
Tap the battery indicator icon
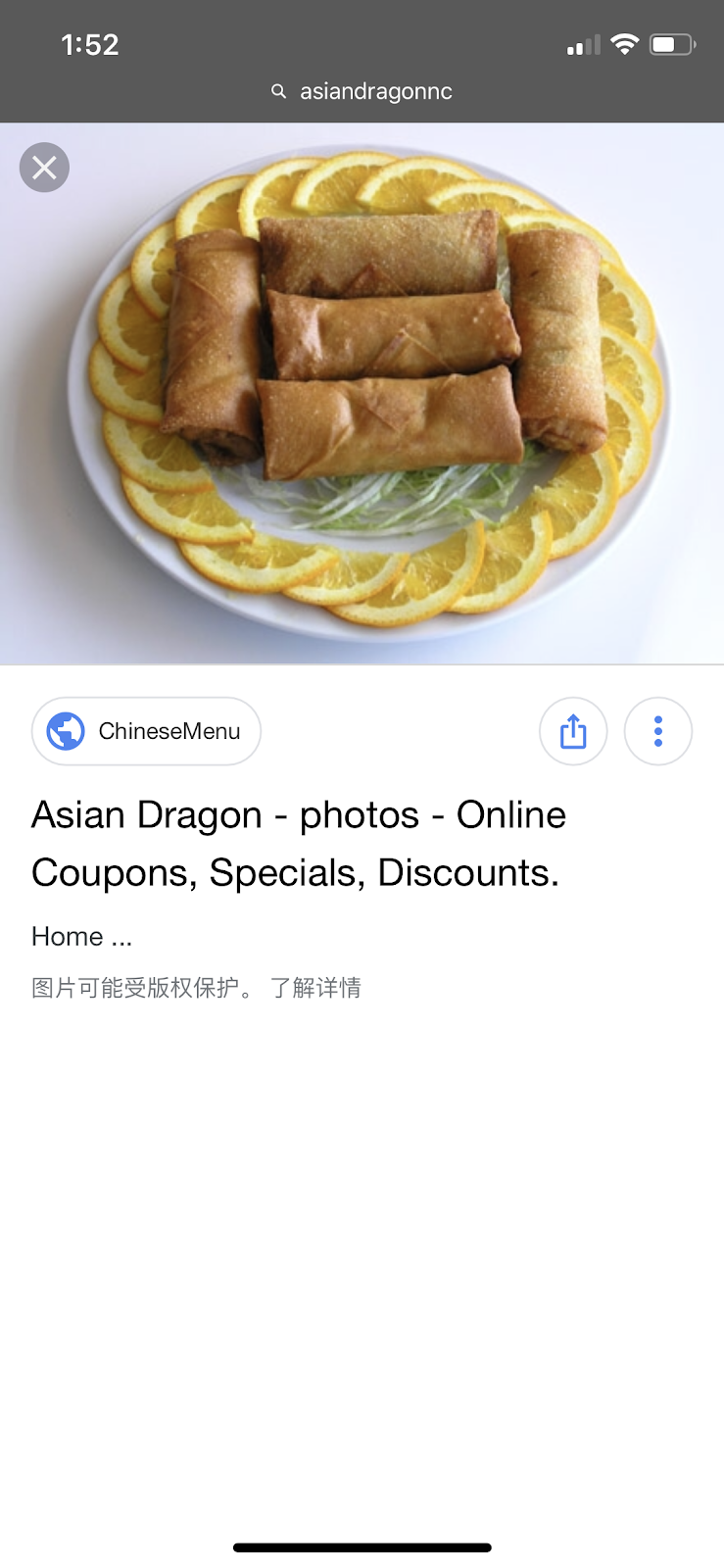point(672,43)
